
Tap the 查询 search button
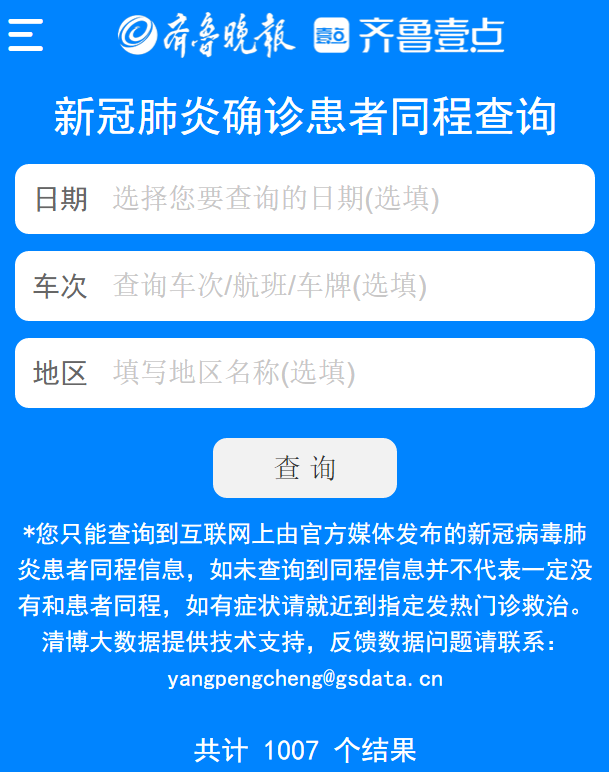pyautogui.click(x=304, y=468)
